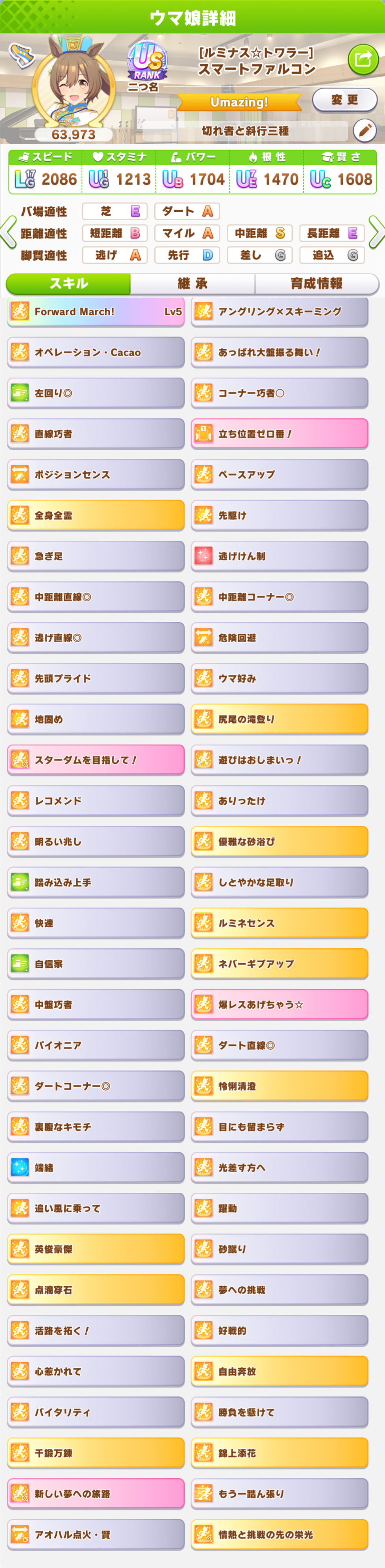Open the 尻尾の滝登り skill
The width and height of the screenshot is (385, 1568).
point(279,719)
